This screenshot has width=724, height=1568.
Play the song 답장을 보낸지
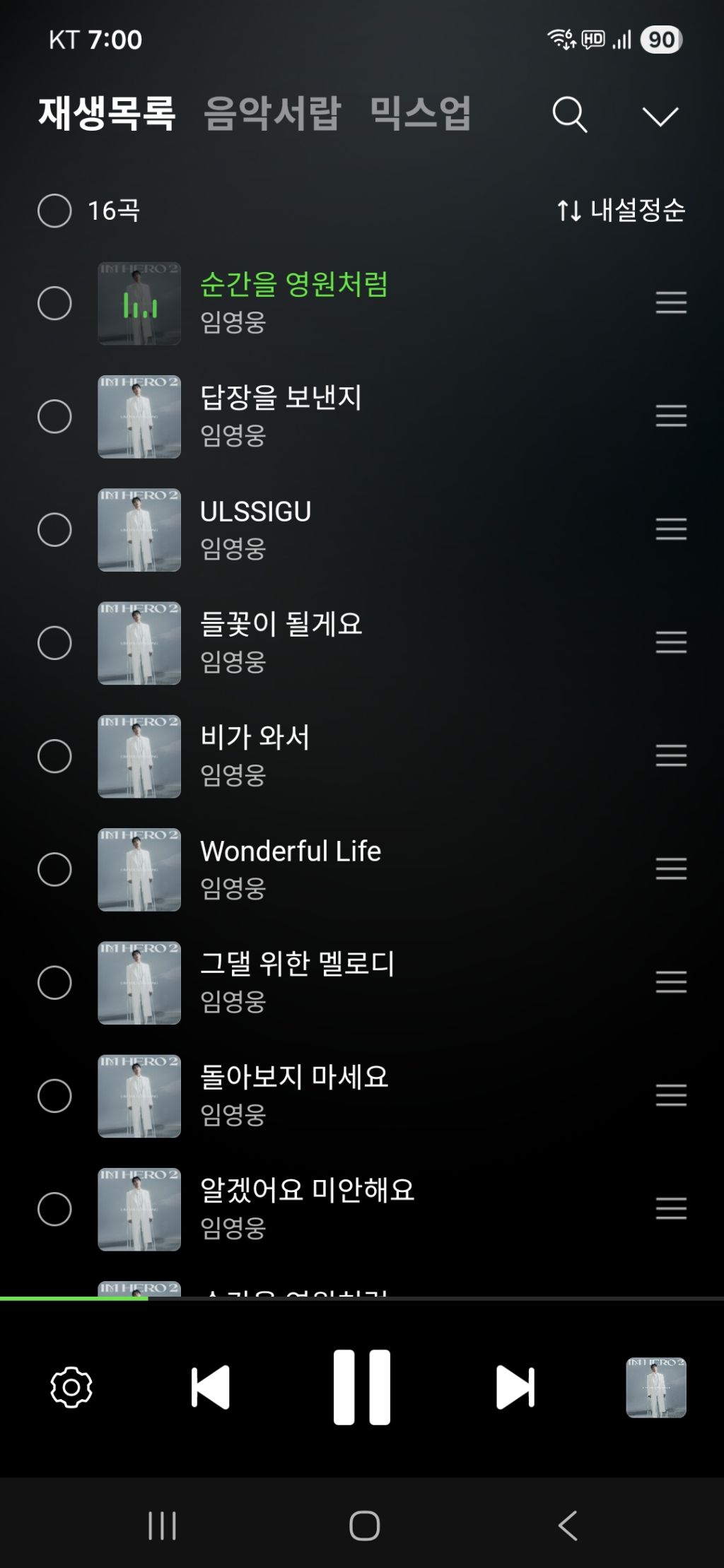click(x=281, y=399)
